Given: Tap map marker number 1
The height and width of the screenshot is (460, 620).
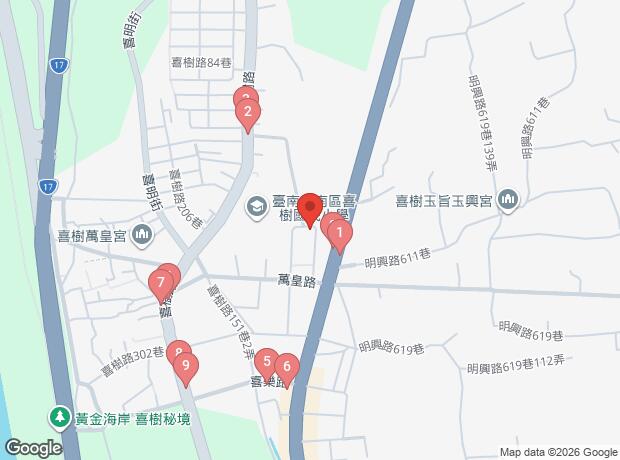Looking at the screenshot, I should click(x=340, y=236).
